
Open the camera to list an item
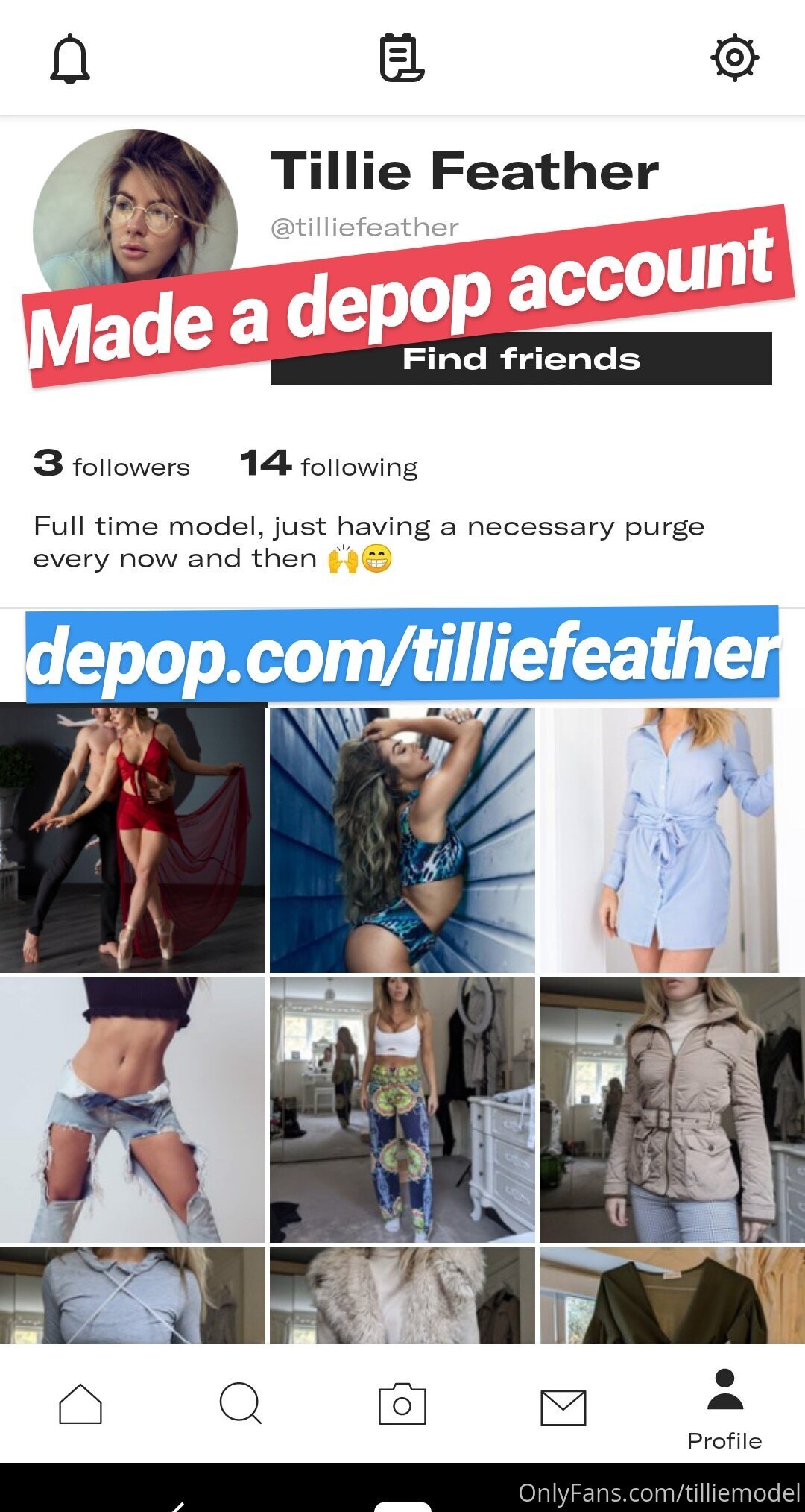click(x=402, y=1405)
